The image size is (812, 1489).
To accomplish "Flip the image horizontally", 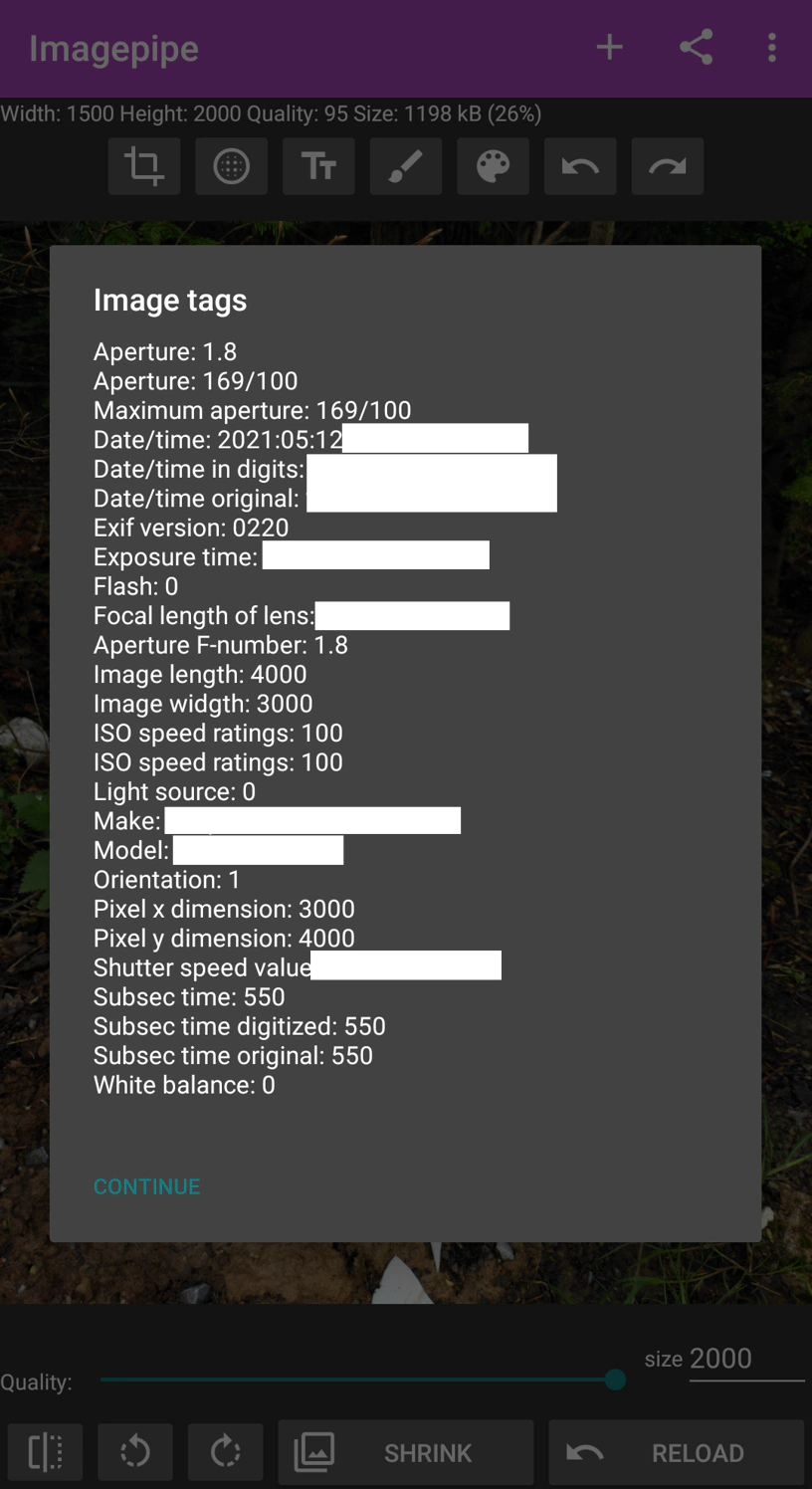I will (45, 1452).
